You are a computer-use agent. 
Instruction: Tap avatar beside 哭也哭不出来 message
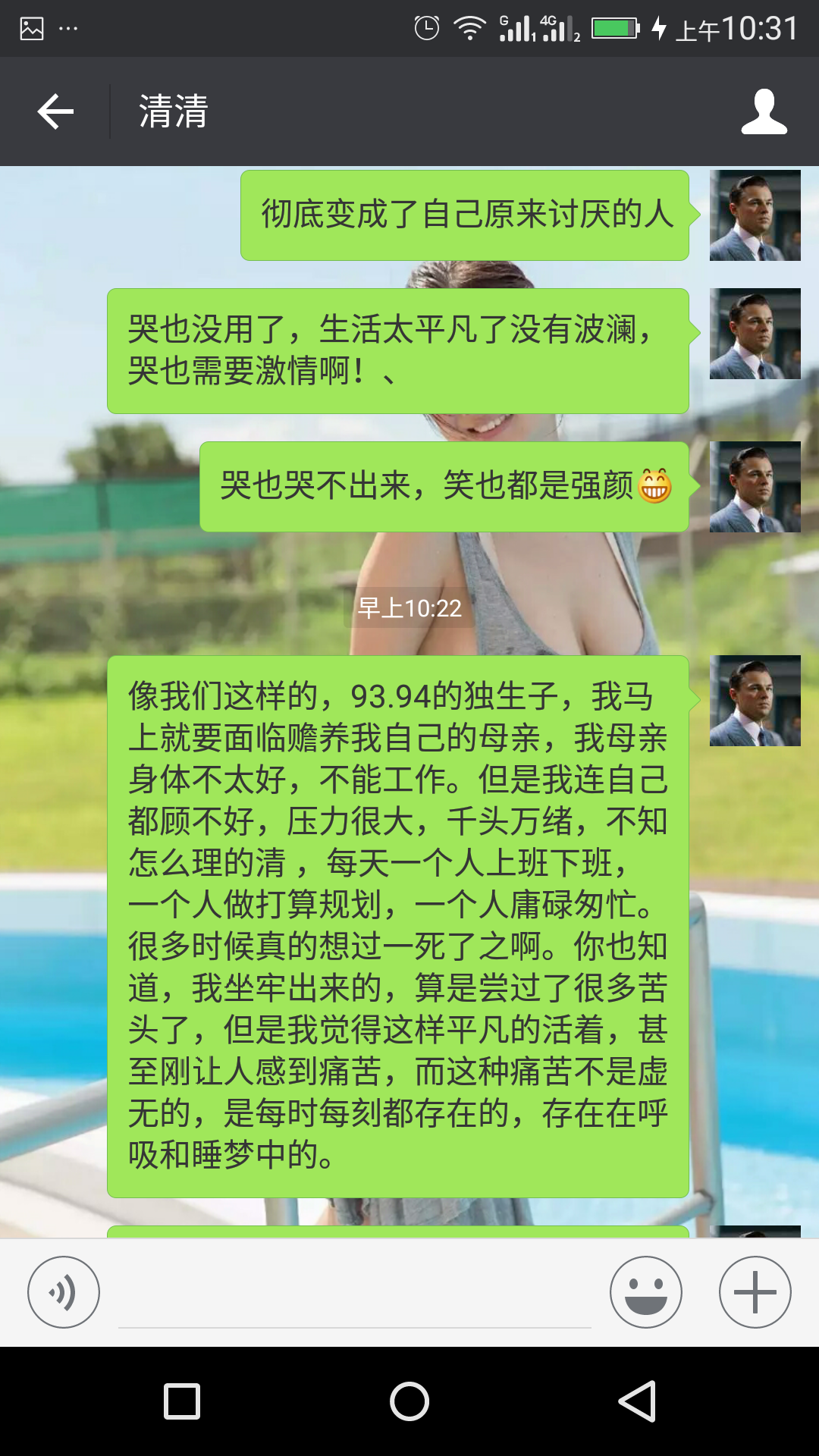click(x=755, y=487)
